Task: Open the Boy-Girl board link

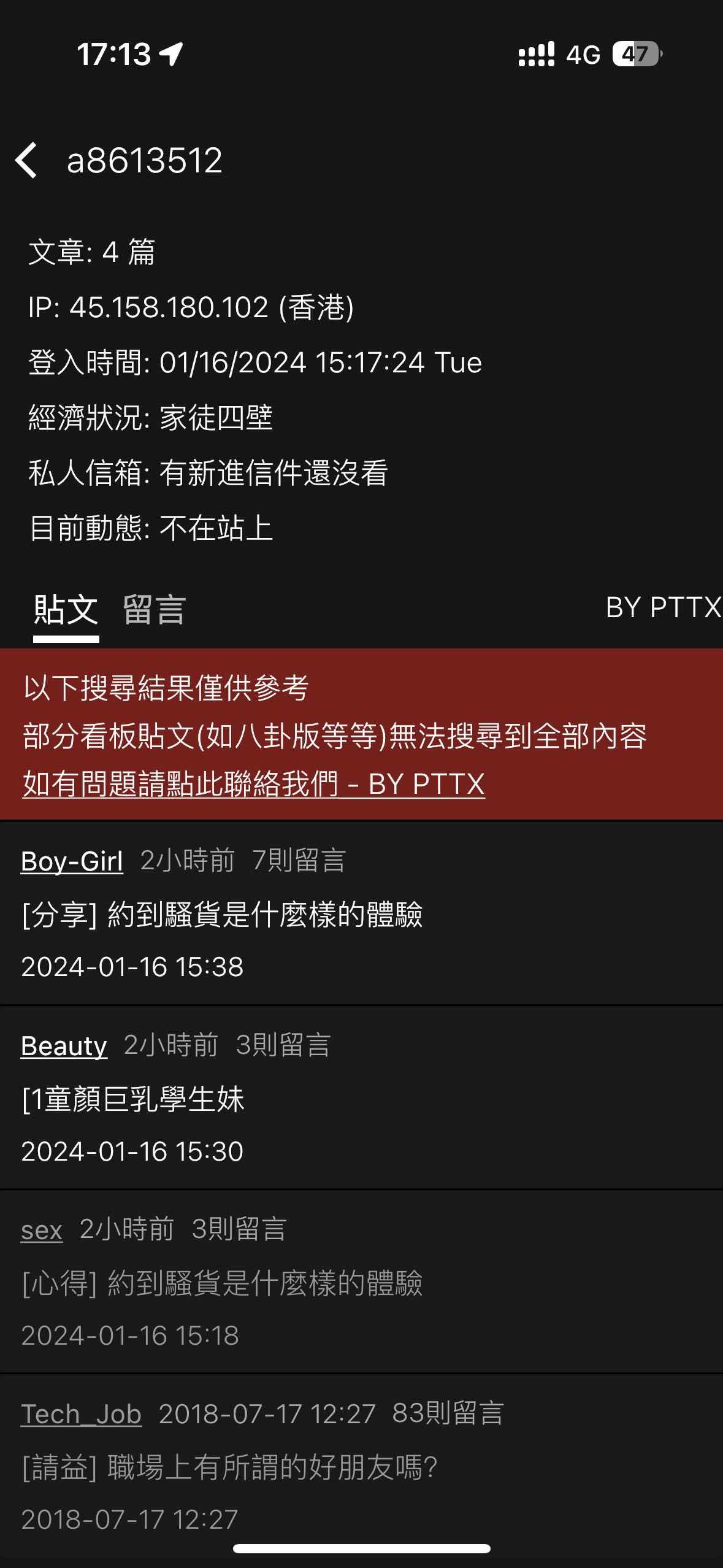Action: pyautogui.click(x=72, y=861)
